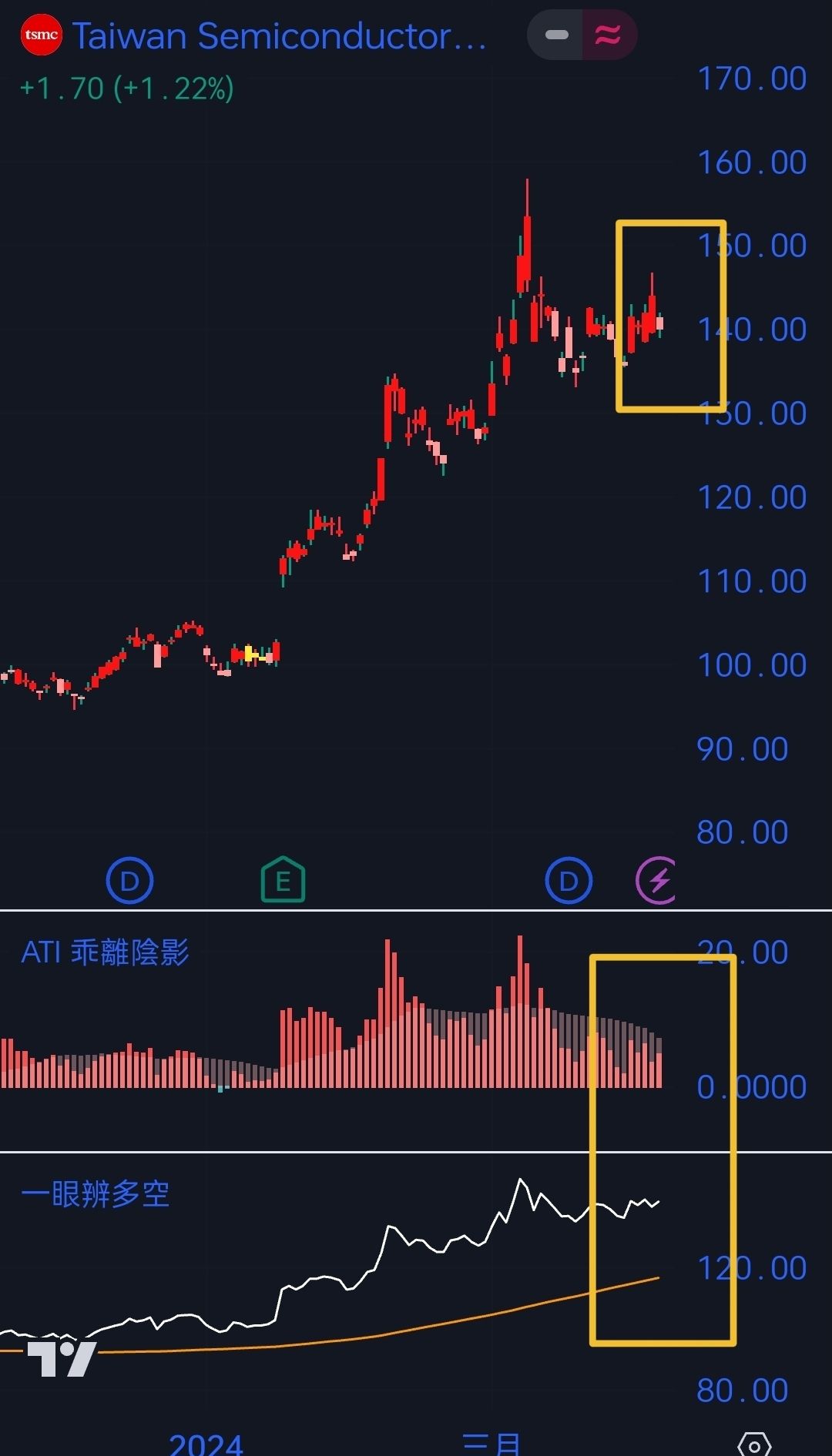Open the second dividend 'D' marker near February
Screen dimensions: 832x1456
pyautogui.click(x=568, y=880)
